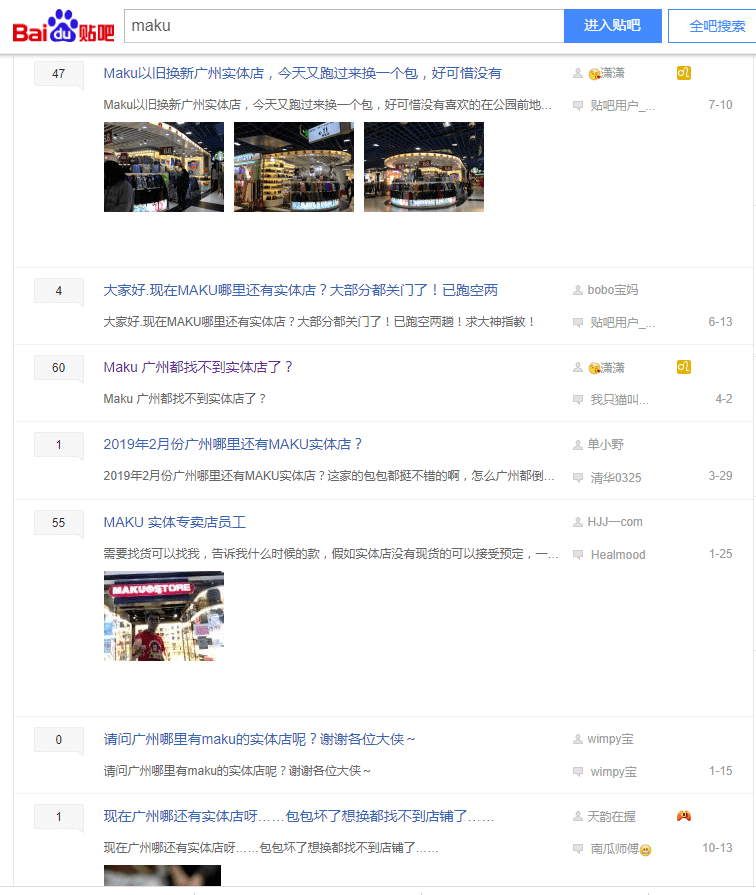
Task: Click username 单小野
Action: (599, 444)
